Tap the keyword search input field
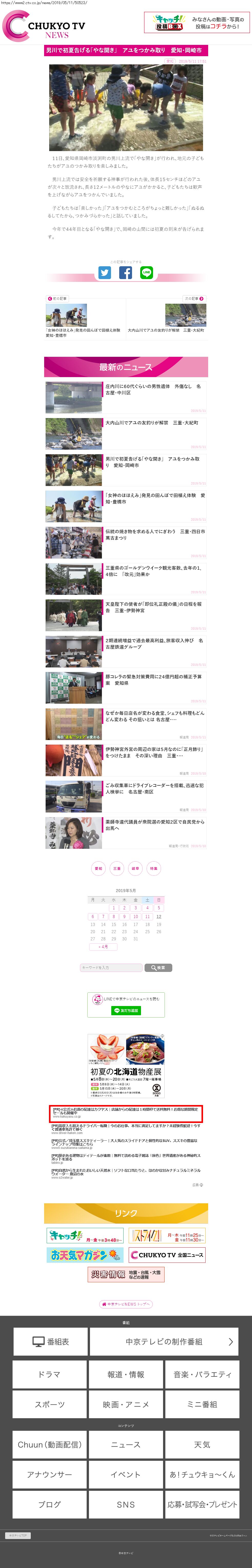Image resolution: width=252 pixels, height=1568 pixels. click(x=111, y=967)
